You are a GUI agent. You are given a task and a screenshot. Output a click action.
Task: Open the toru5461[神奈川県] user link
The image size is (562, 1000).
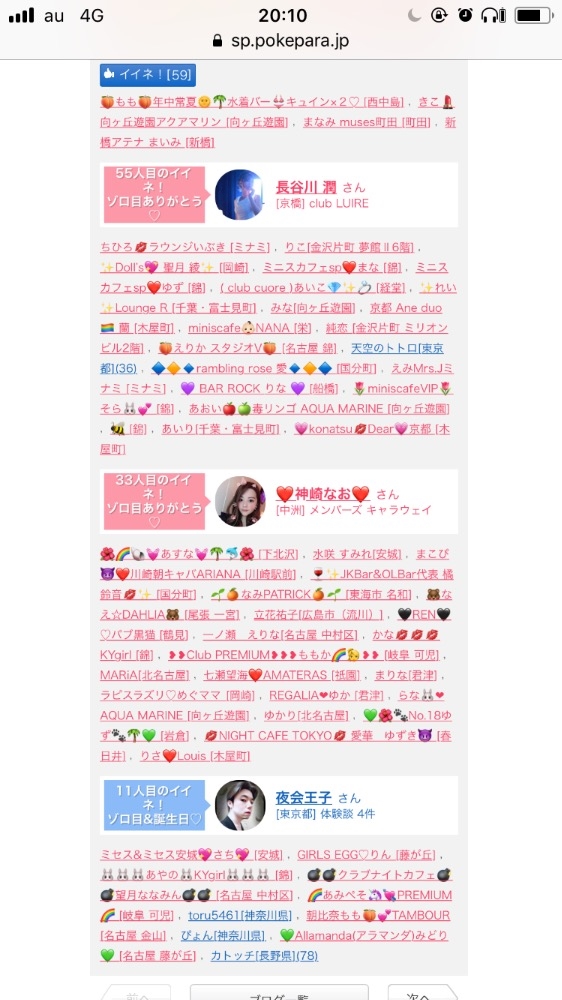click(240, 915)
